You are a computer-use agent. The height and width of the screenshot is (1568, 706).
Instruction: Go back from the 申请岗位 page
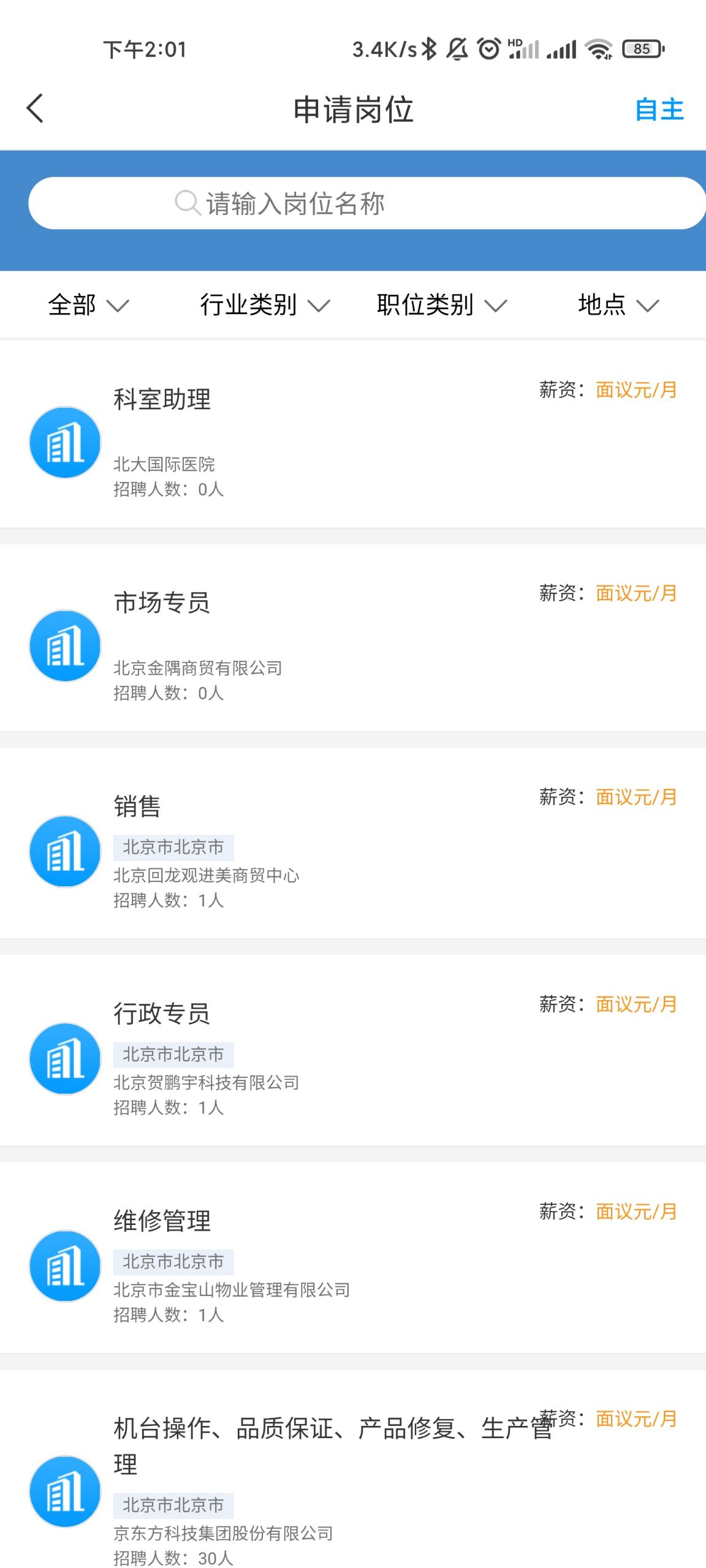coord(36,109)
